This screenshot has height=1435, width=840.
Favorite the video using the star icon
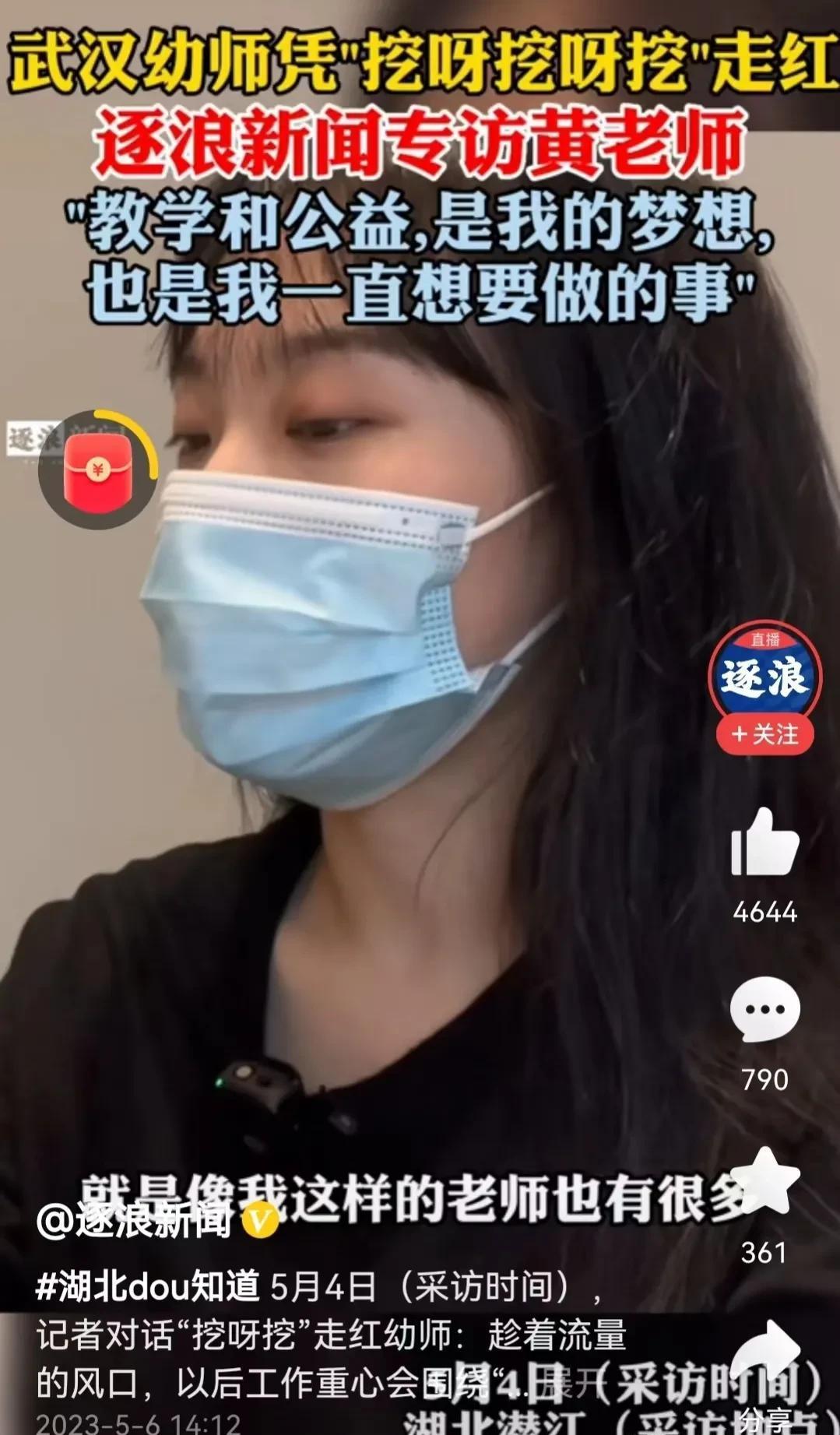pyautogui.click(x=764, y=1181)
